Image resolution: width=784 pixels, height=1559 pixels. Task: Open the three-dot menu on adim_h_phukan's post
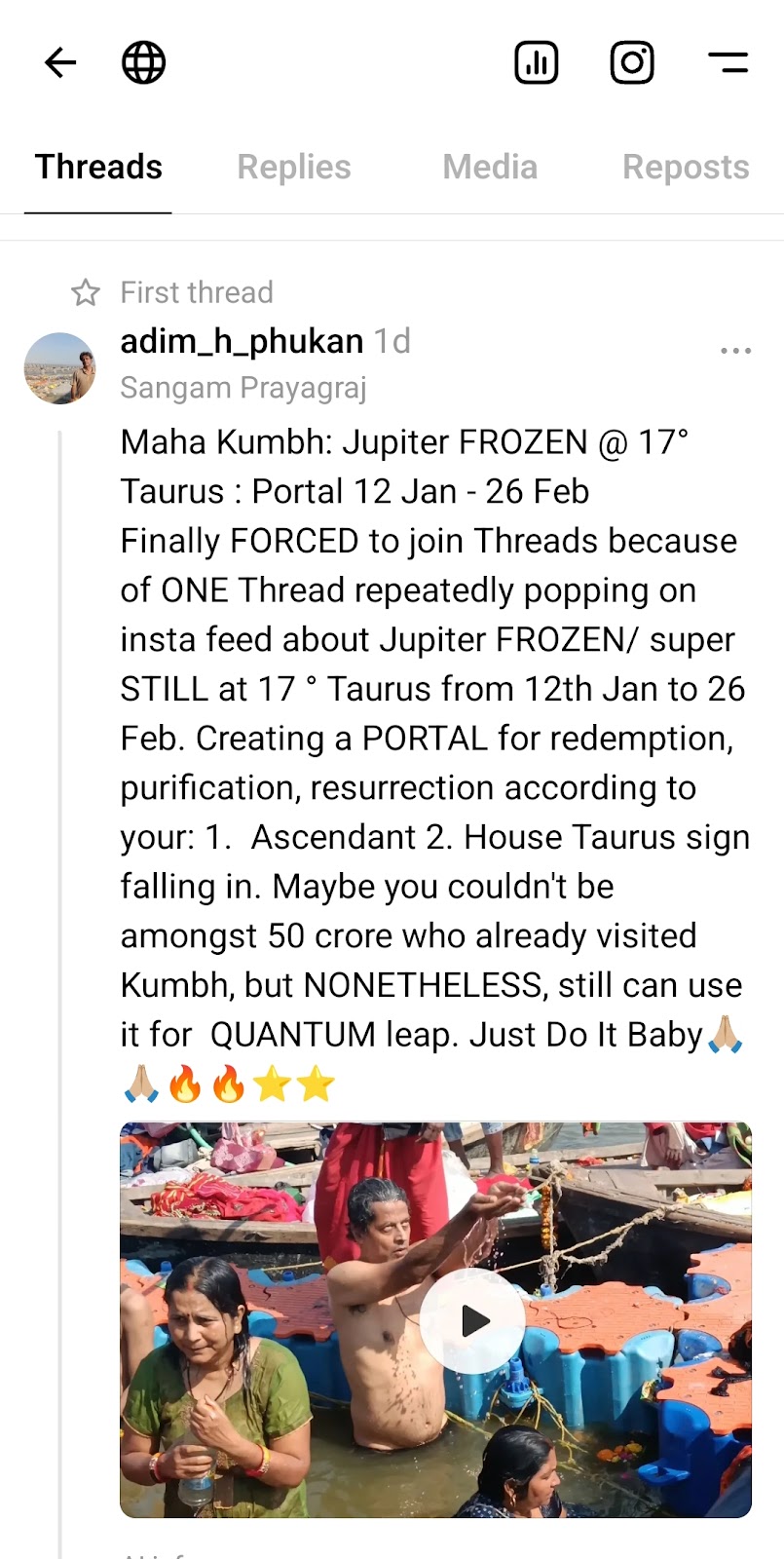click(735, 351)
